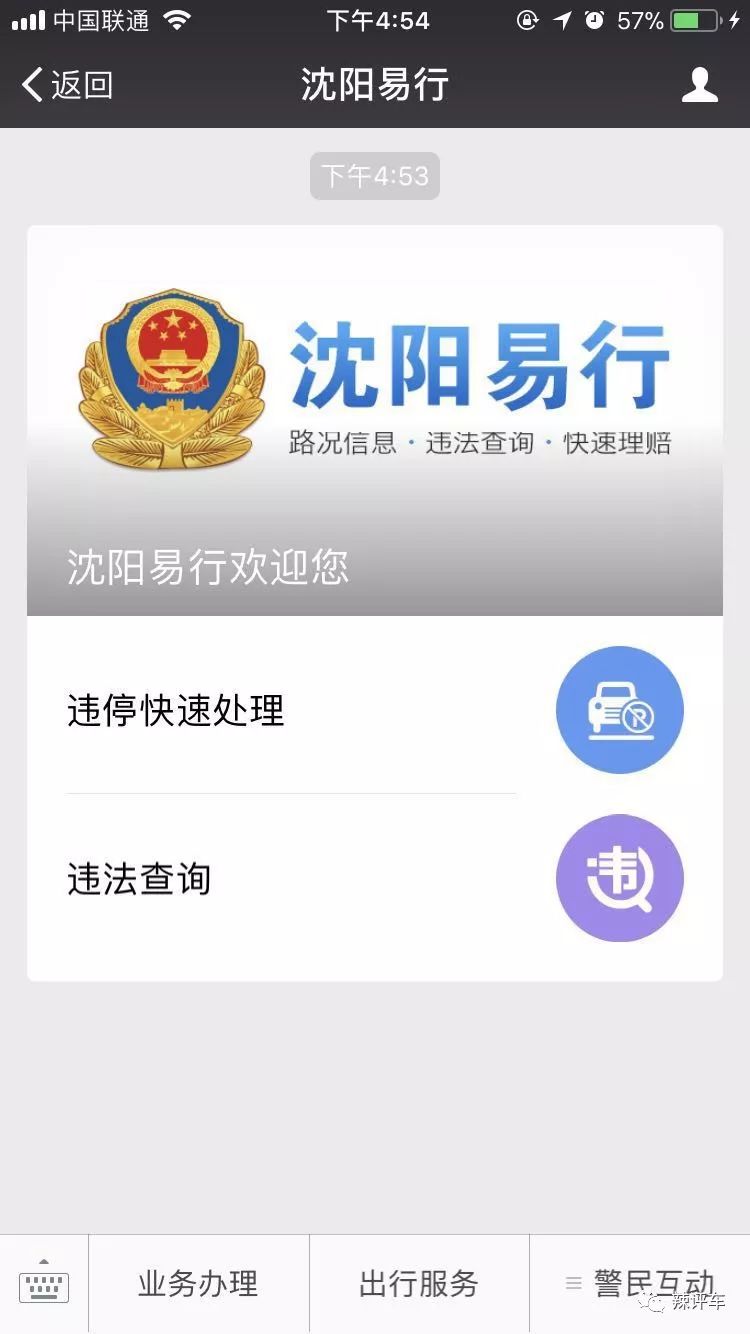Tap the purple violation query magnifier icon
Screen dimensions: 750x1334
click(x=620, y=878)
